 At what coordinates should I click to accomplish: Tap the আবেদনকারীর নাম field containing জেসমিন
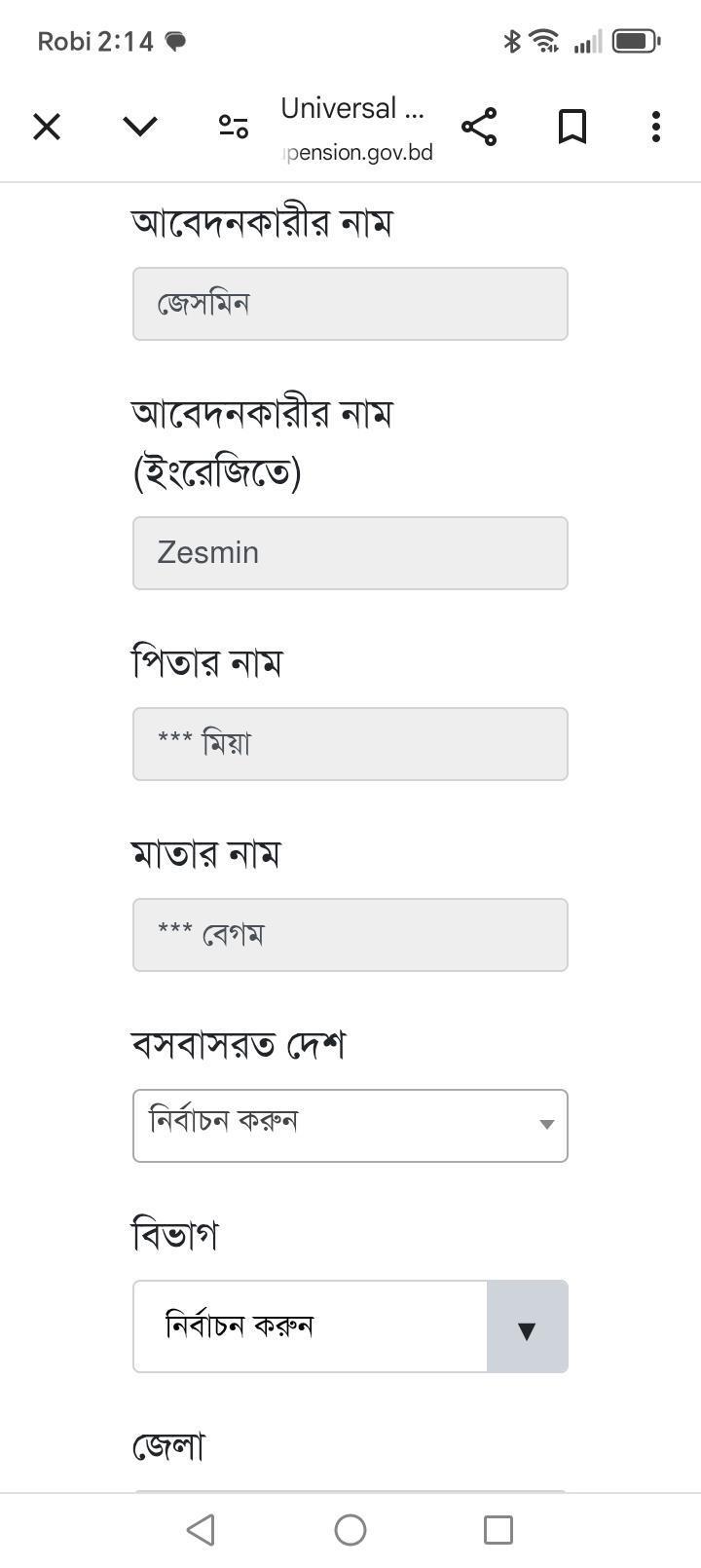click(350, 304)
